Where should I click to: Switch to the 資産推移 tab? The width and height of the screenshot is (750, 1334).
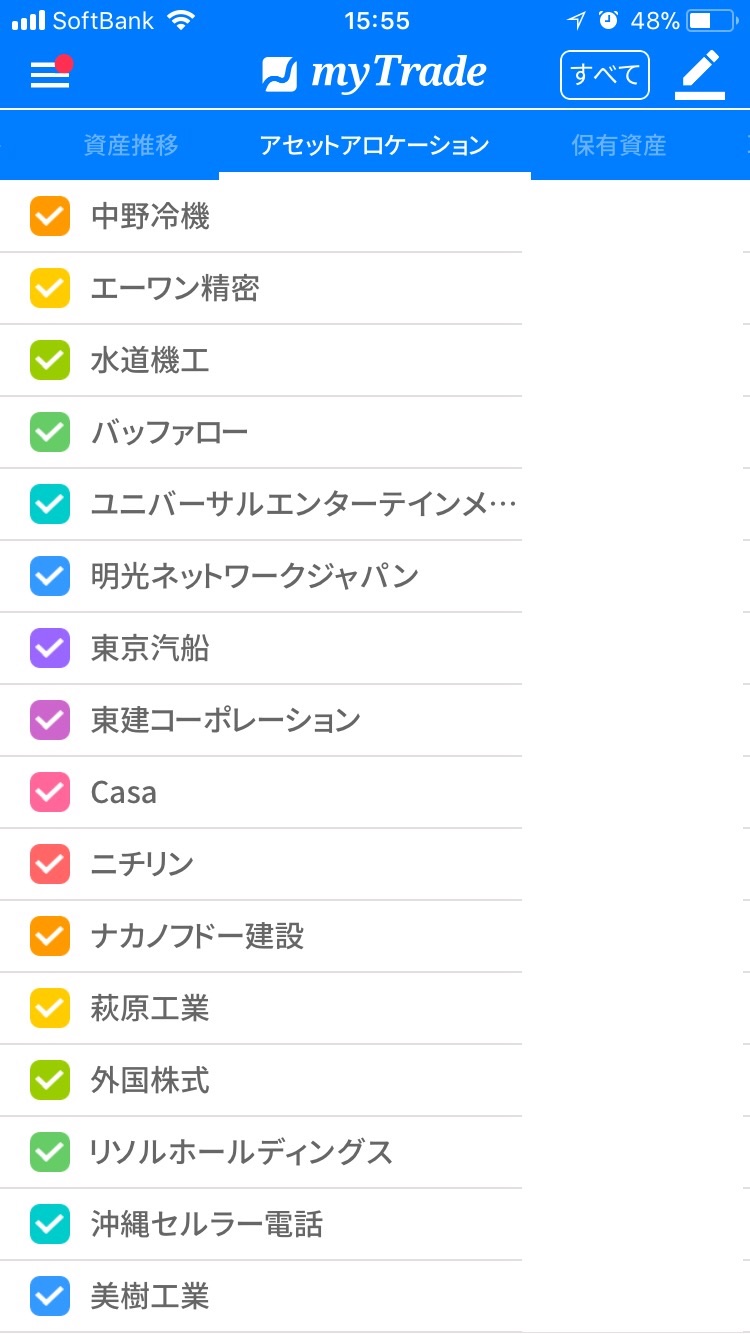pos(131,146)
